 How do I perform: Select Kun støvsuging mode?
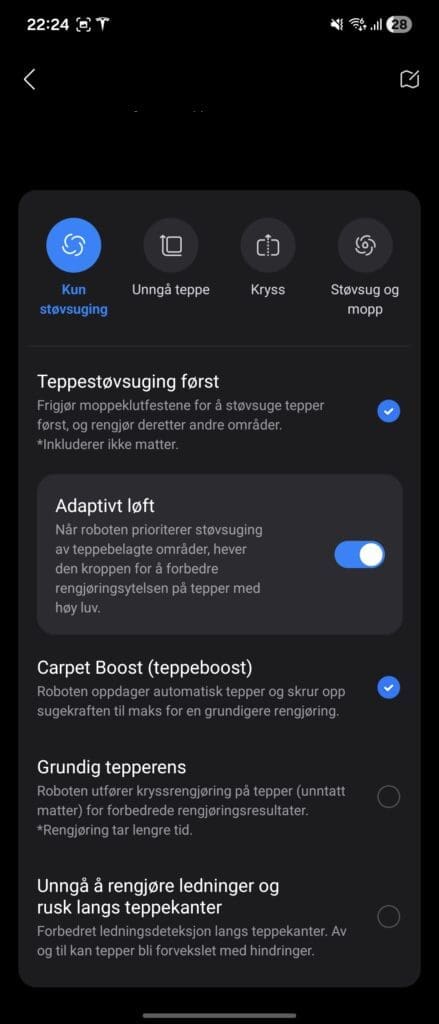74,246
